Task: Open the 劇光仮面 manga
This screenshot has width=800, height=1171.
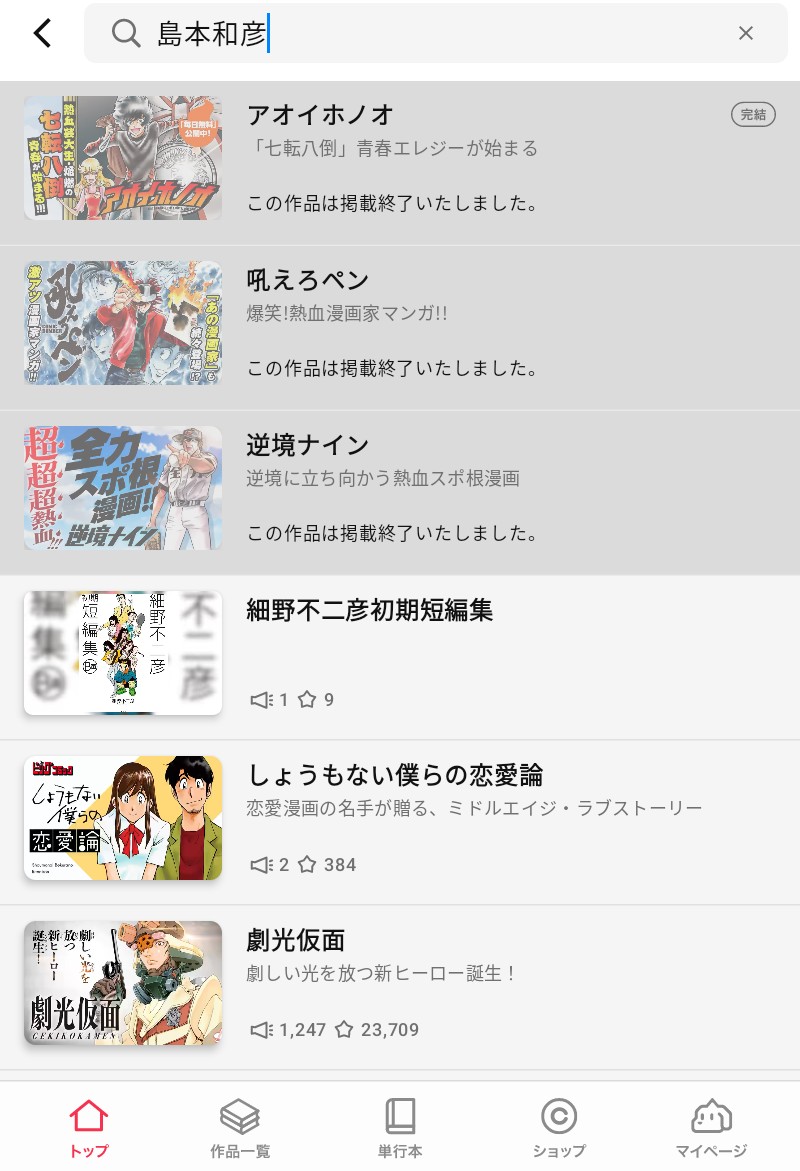Action: coord(400,983)
